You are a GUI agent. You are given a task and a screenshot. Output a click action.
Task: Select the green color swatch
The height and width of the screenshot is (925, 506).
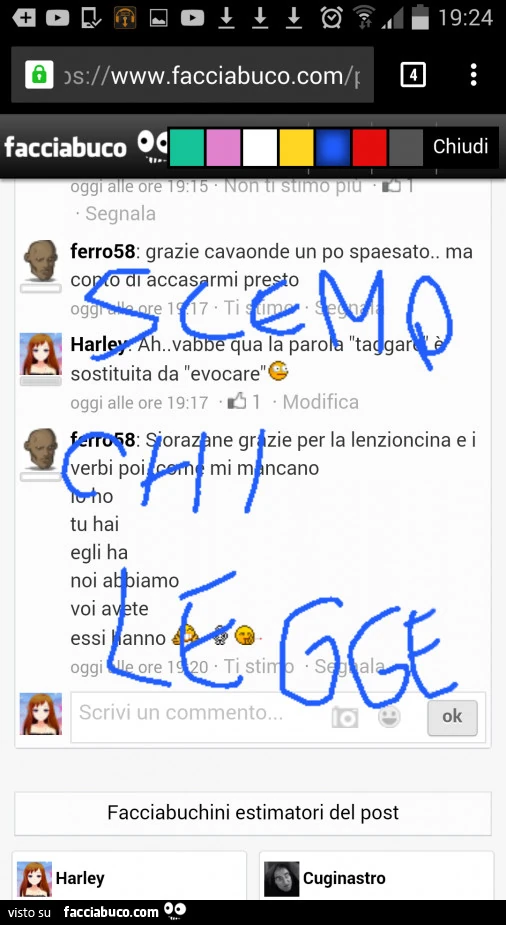coord(186,147)
